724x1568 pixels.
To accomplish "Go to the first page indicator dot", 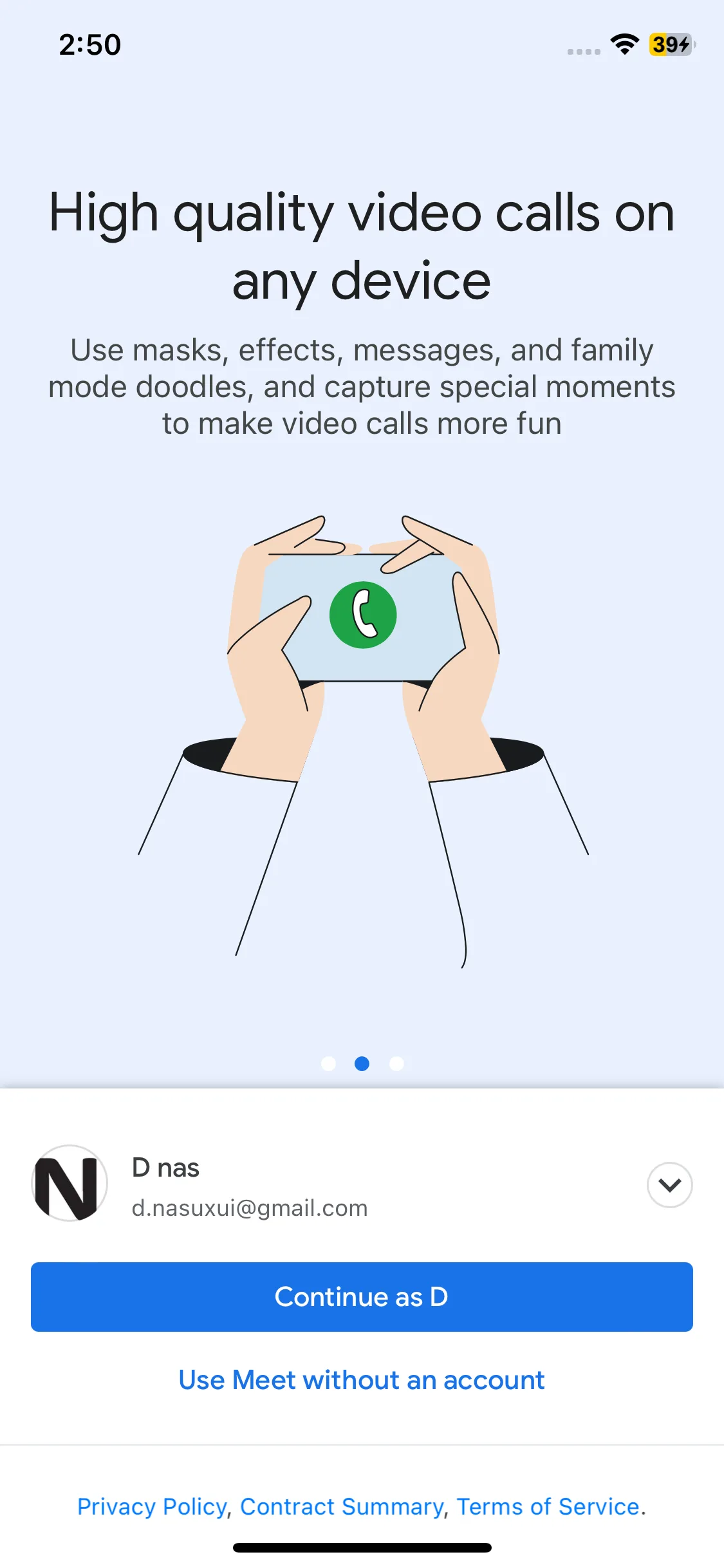I will coord(328,1063).
